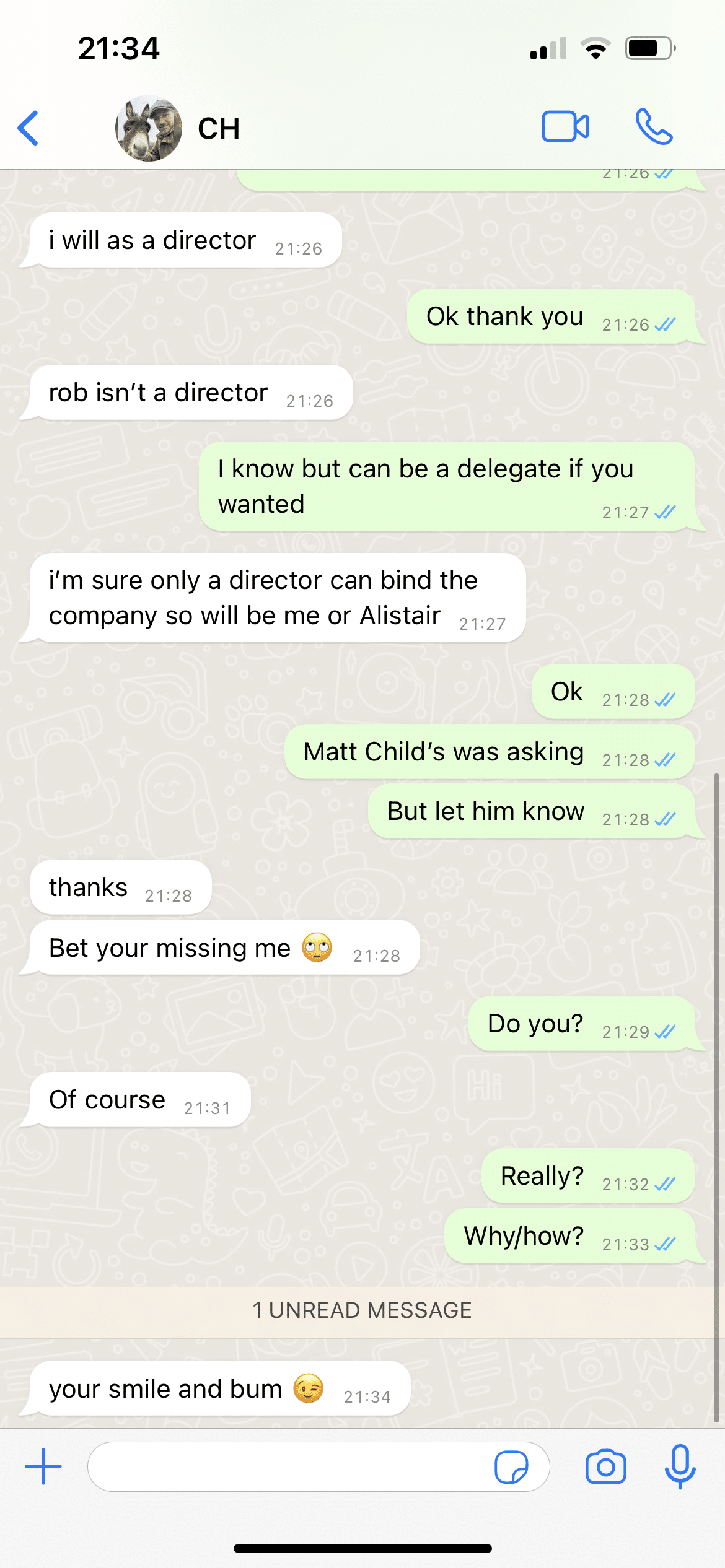Viewport: 725px width, 1568px height.
Task: Open CH contact profile picture
Action: [149, 128]
